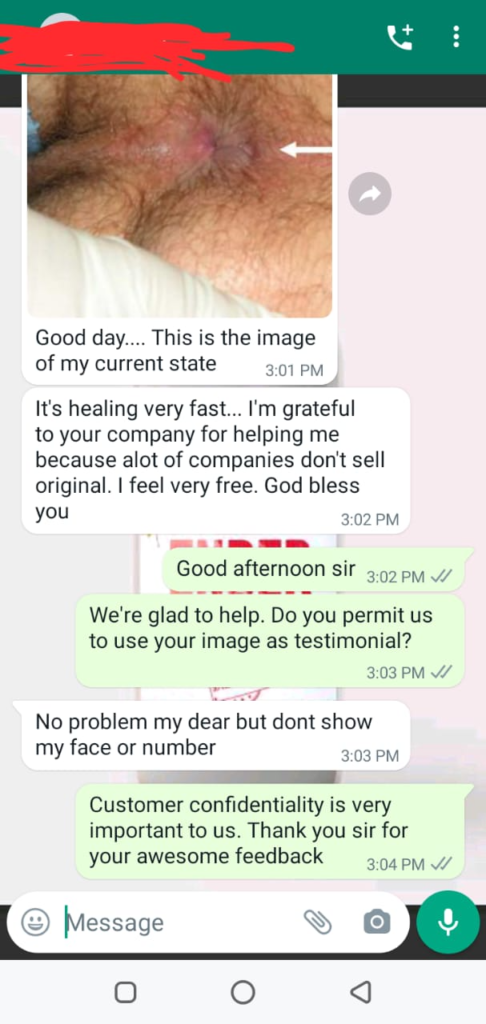This screenshot has width=486, height=1024.
Task: Start a call with this contact
Action: pos(400,37)
